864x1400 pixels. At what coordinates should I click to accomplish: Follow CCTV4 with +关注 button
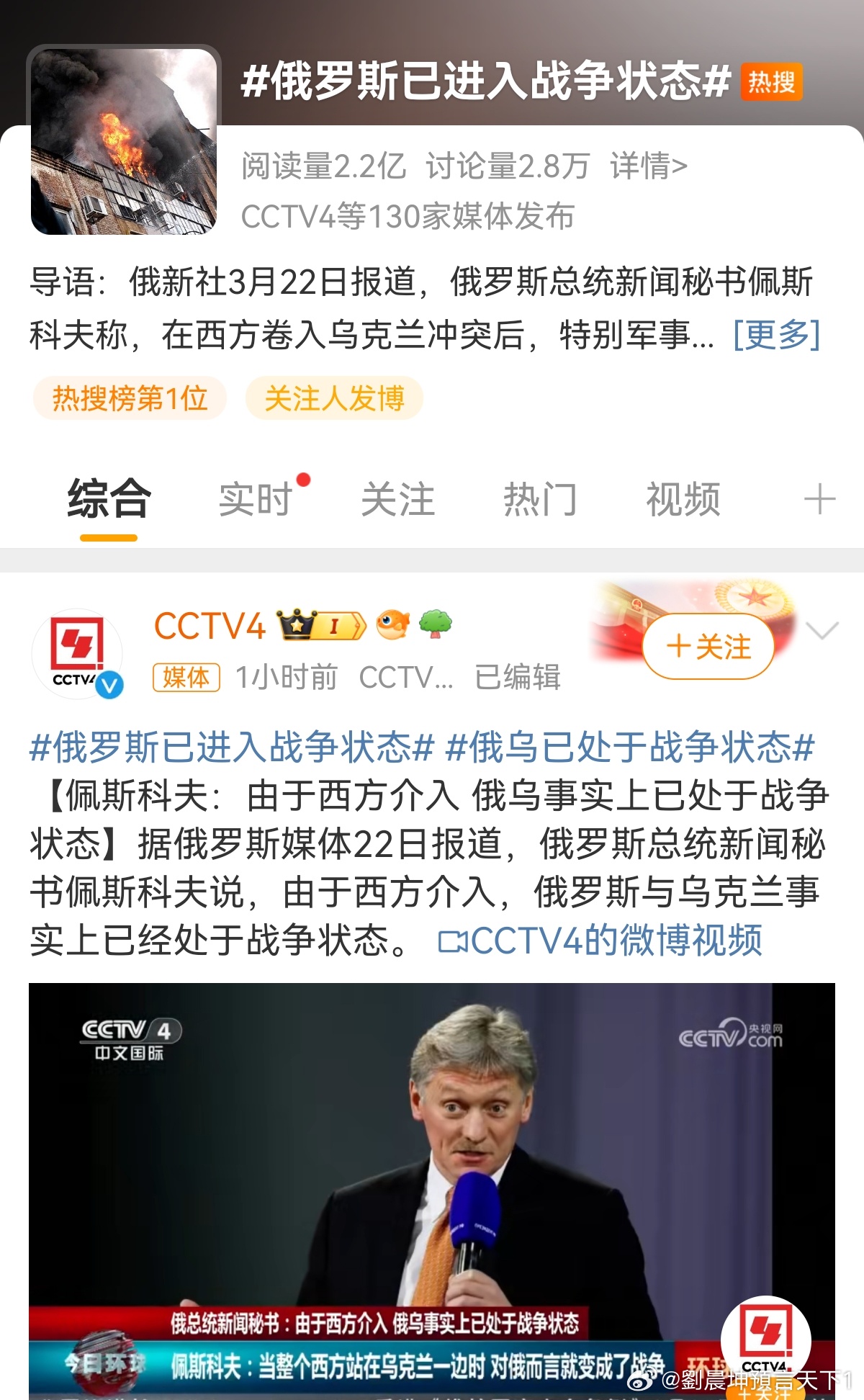pos(708,647)
